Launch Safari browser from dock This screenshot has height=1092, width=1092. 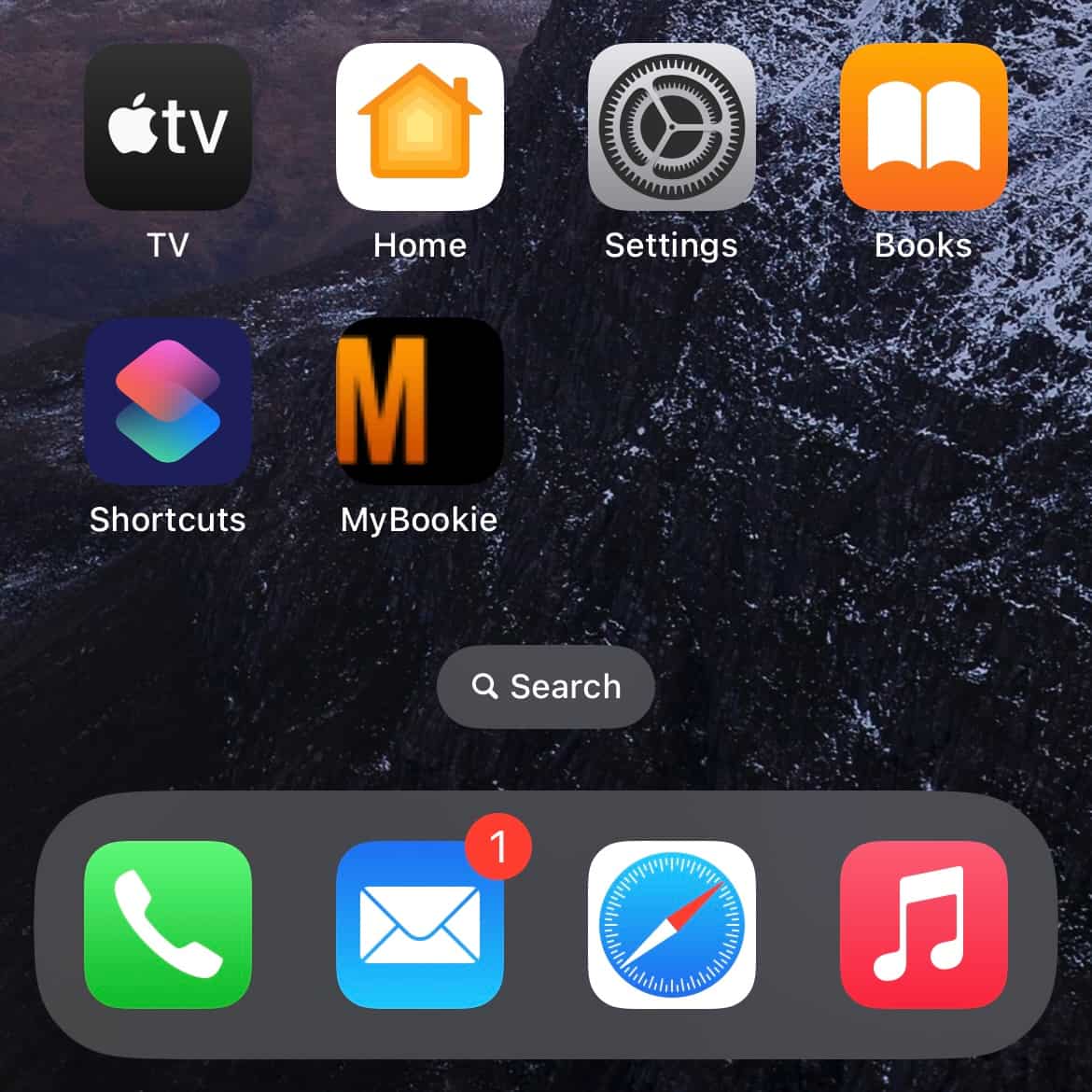671,924
